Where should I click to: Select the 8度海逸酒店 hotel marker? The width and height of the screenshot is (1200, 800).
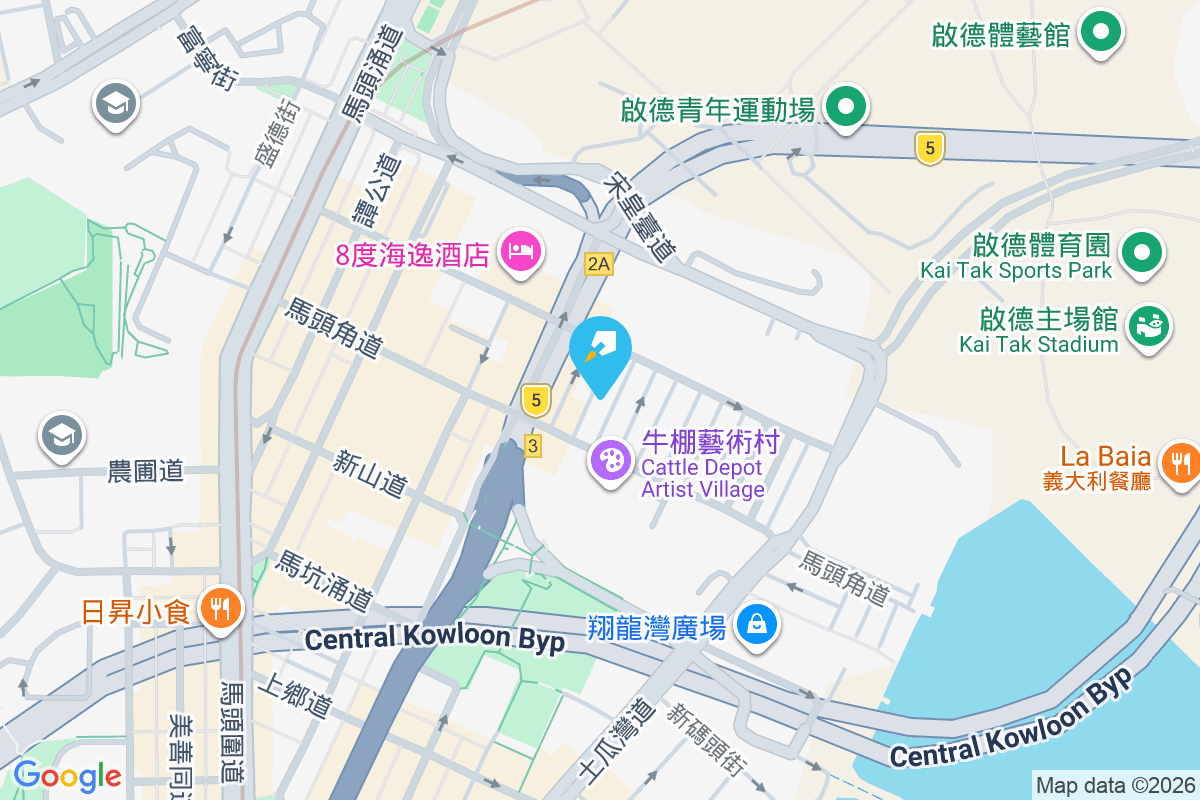pyautogui.click(x=521, y=248)
